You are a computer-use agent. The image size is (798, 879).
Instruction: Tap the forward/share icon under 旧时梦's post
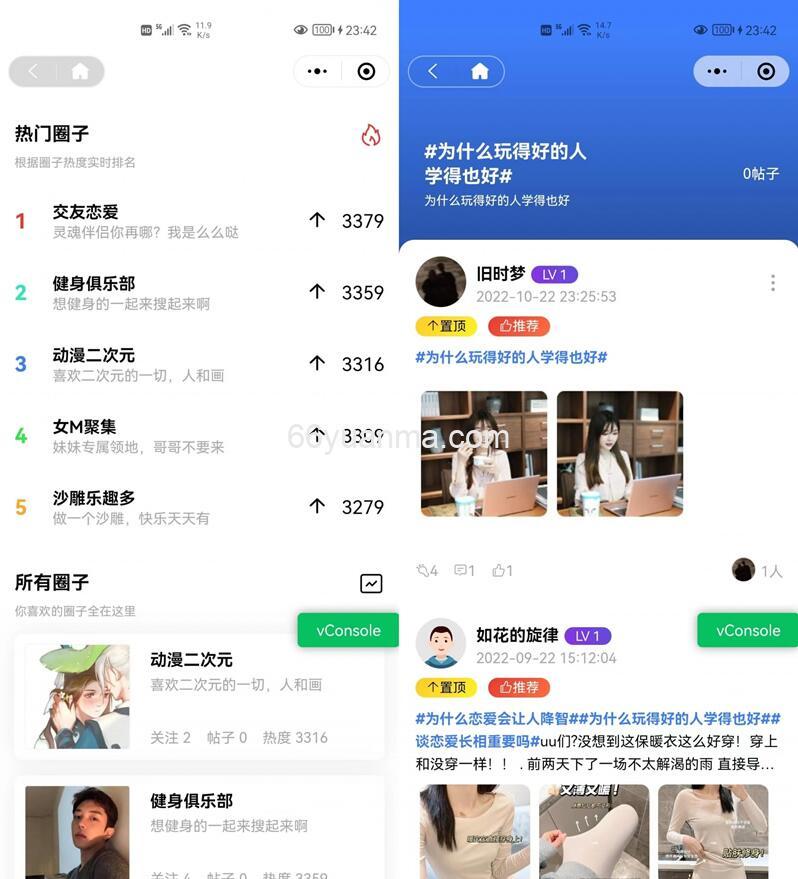(425, 570)
